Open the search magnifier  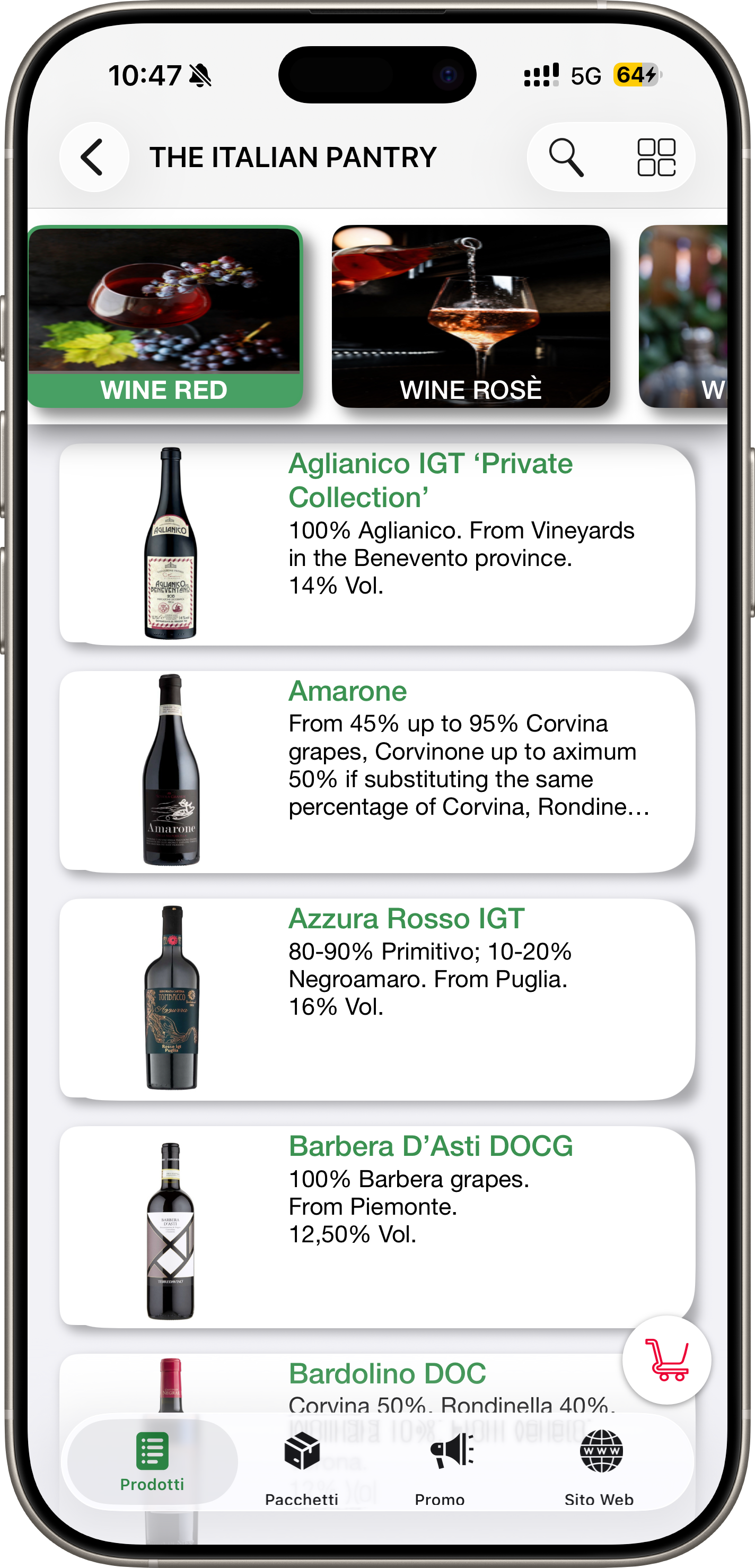566,157
